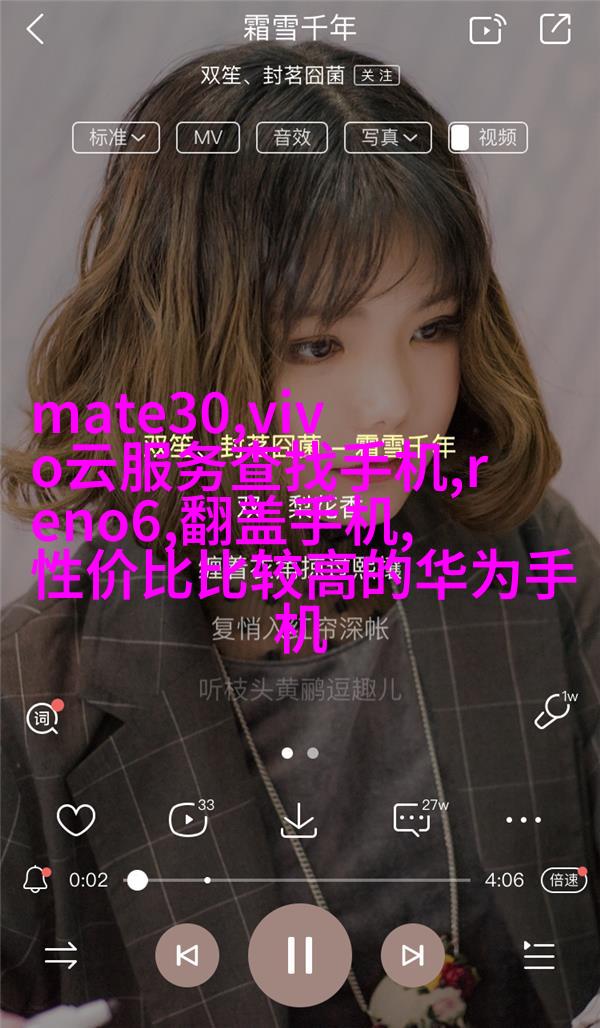The image size is (600, 1028).
Task: Cast the song to another device
Action: click(x=487, y=29)
